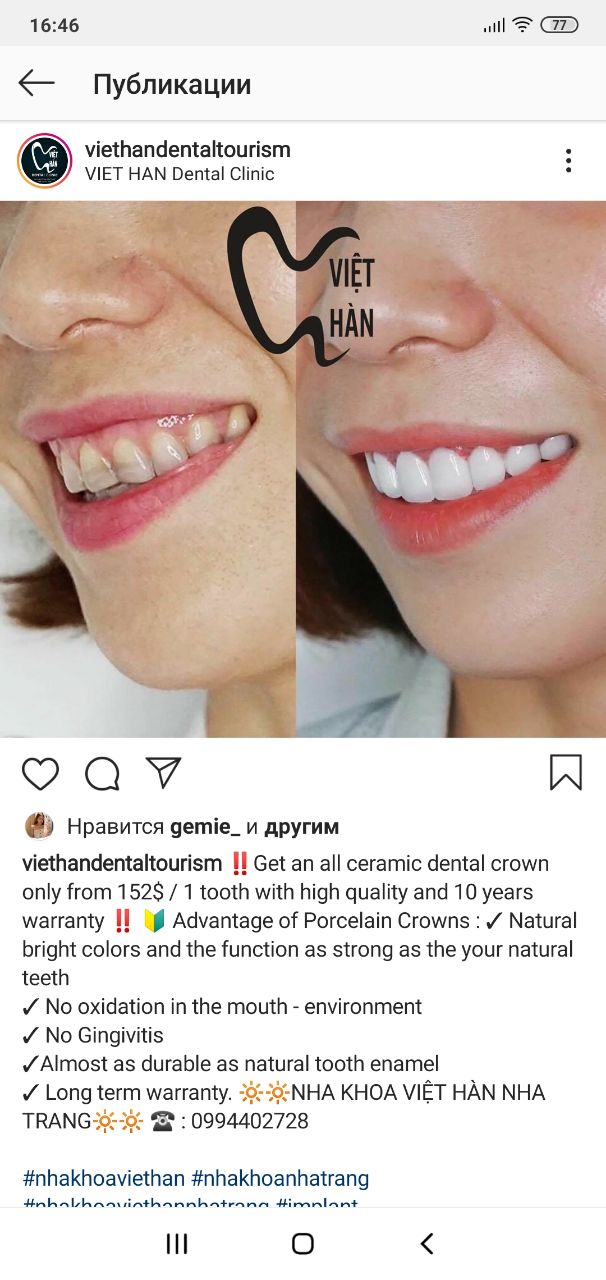Go back using the top-left arrow
Screen dimensions: 606x1280
tap(37, 83)
